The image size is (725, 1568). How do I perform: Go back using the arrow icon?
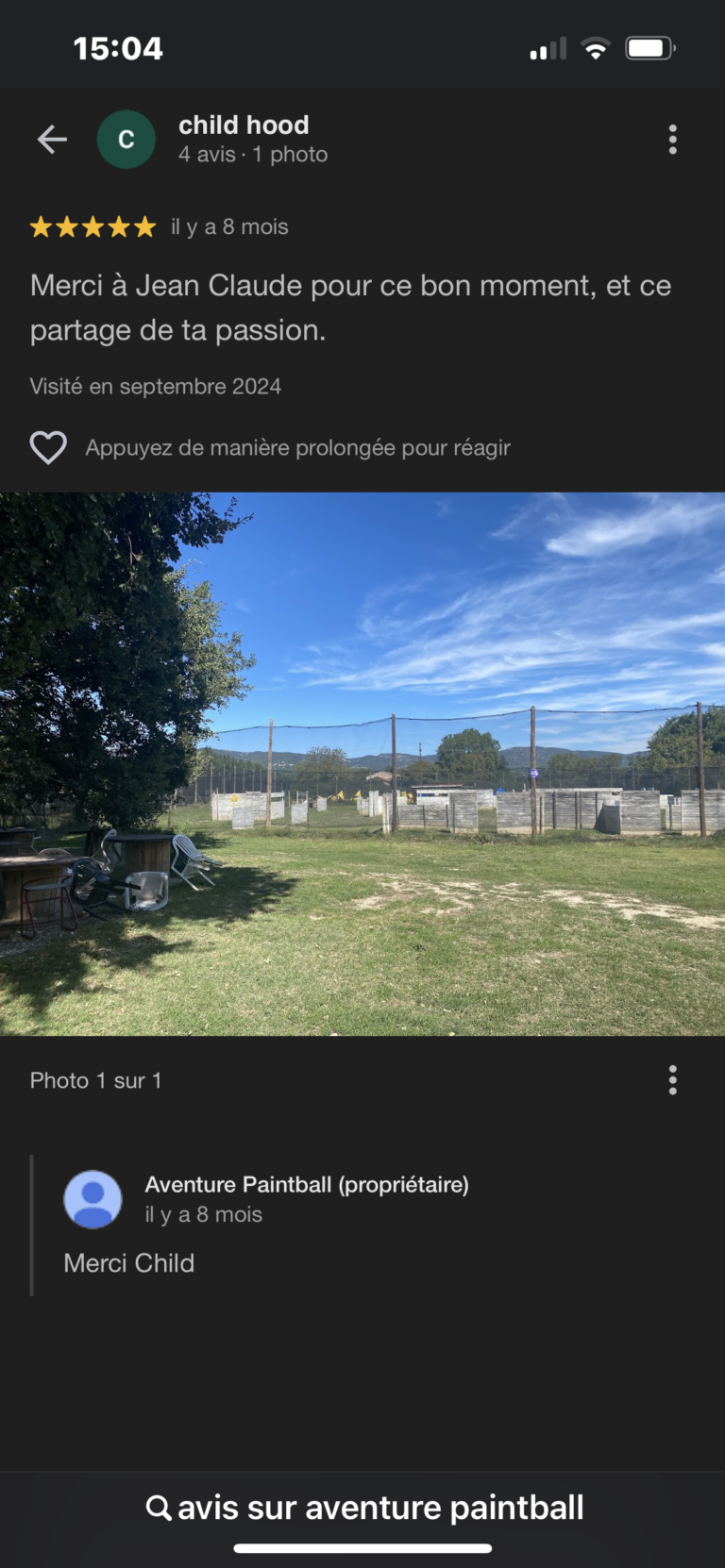click(x=52, y=140)
